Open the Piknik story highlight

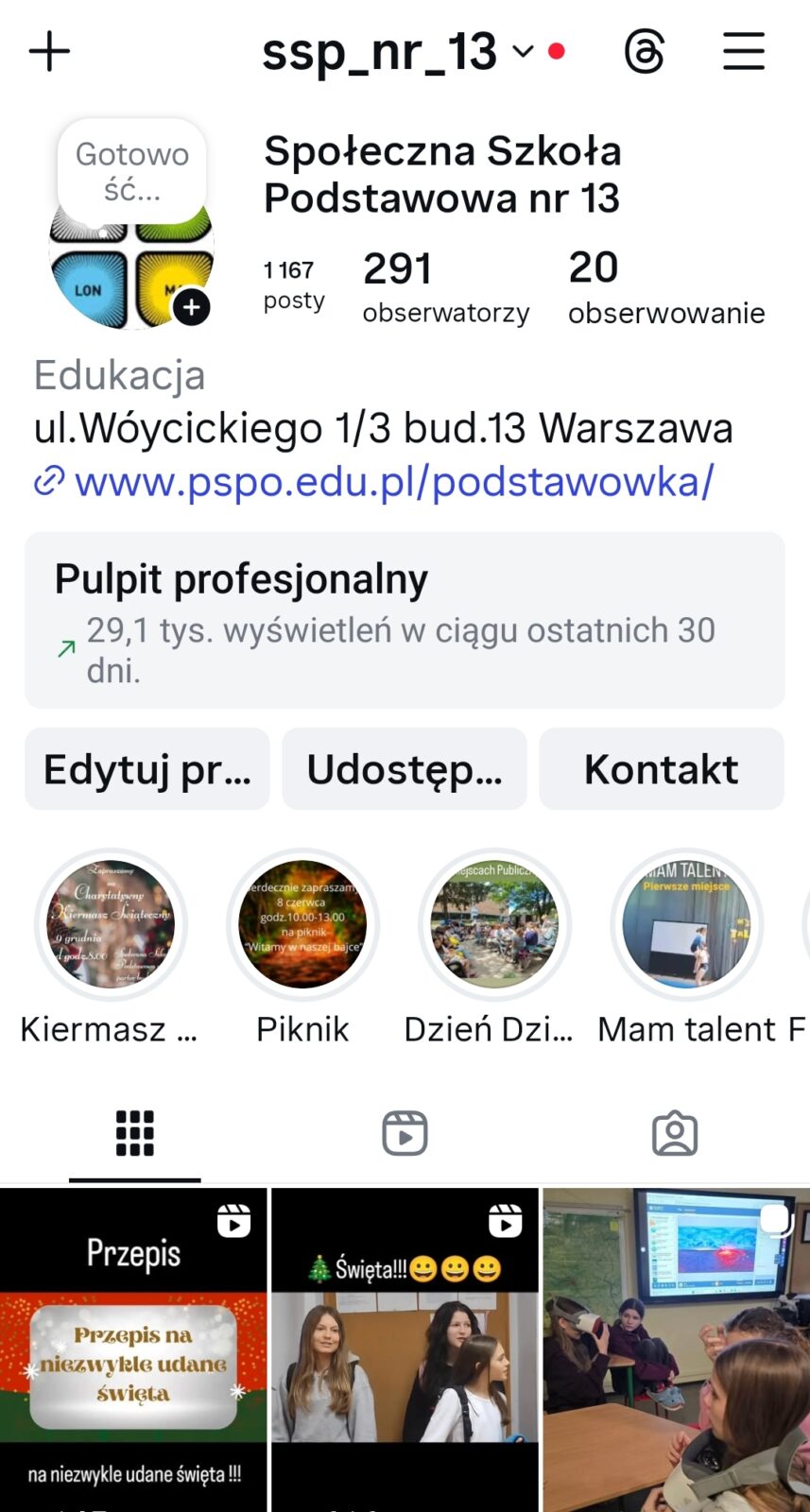point(302,924)
